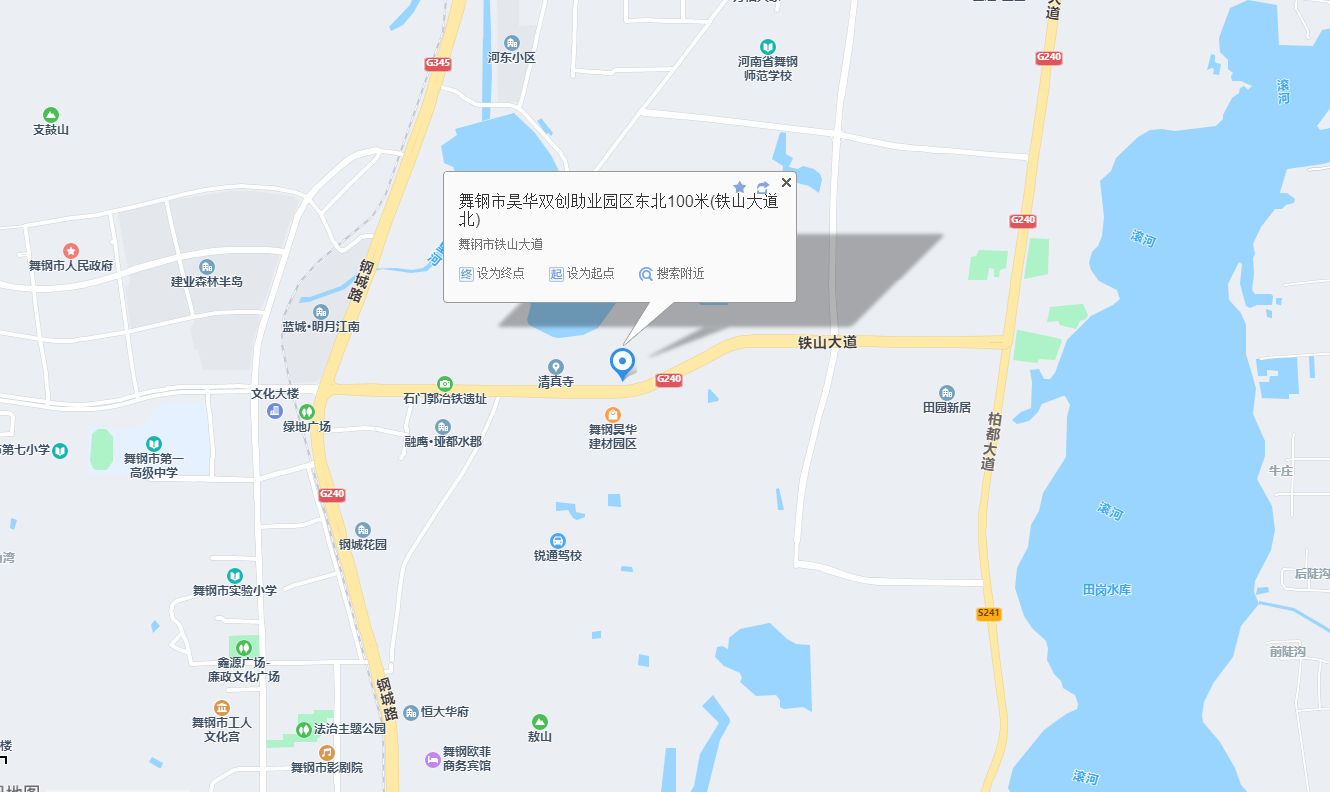The image size is (1330, 792).
Task: Favorite this location with the star icon
Action: tap(740, 187)
